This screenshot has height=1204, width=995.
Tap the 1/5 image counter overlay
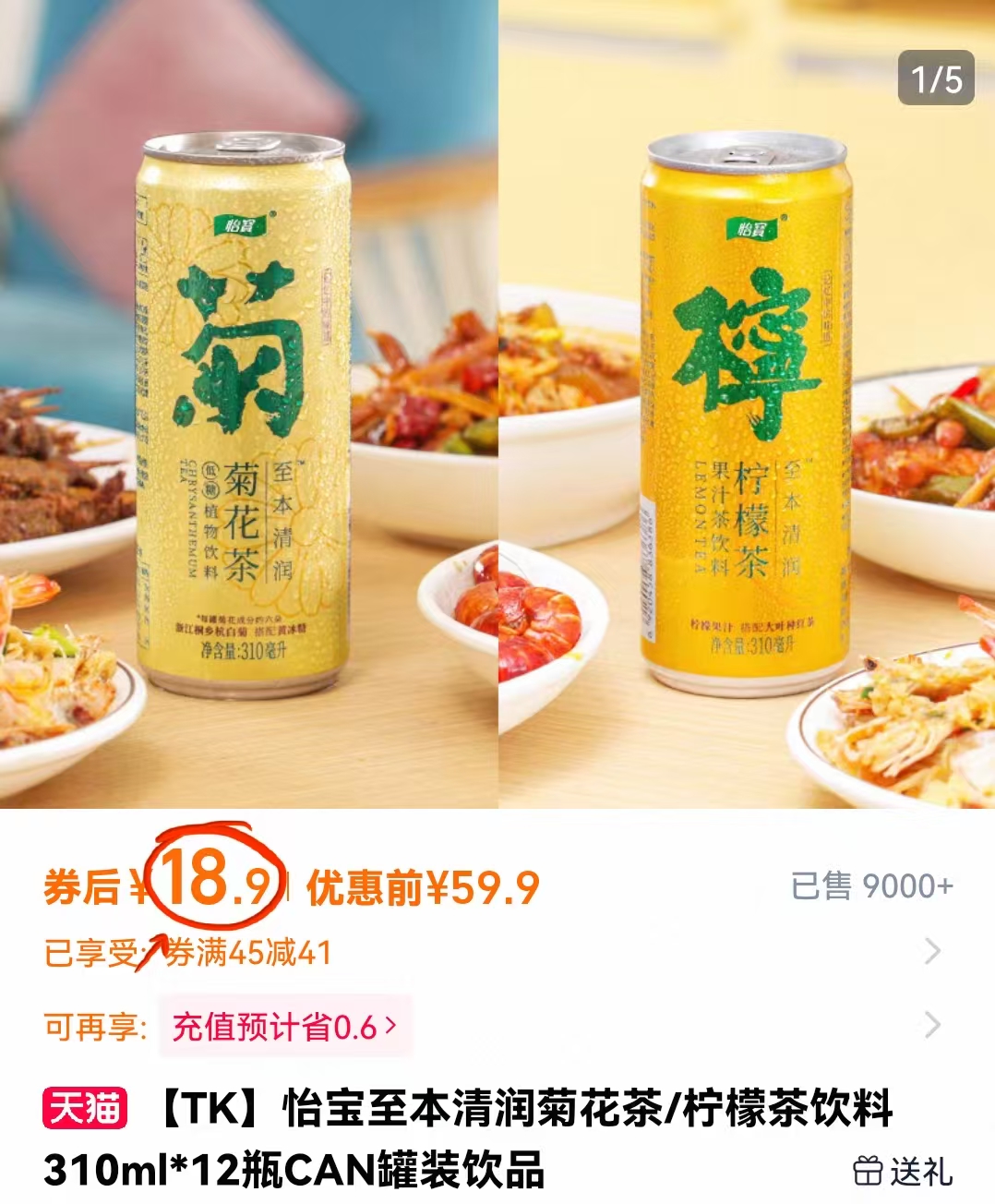(x=935, y=78)
